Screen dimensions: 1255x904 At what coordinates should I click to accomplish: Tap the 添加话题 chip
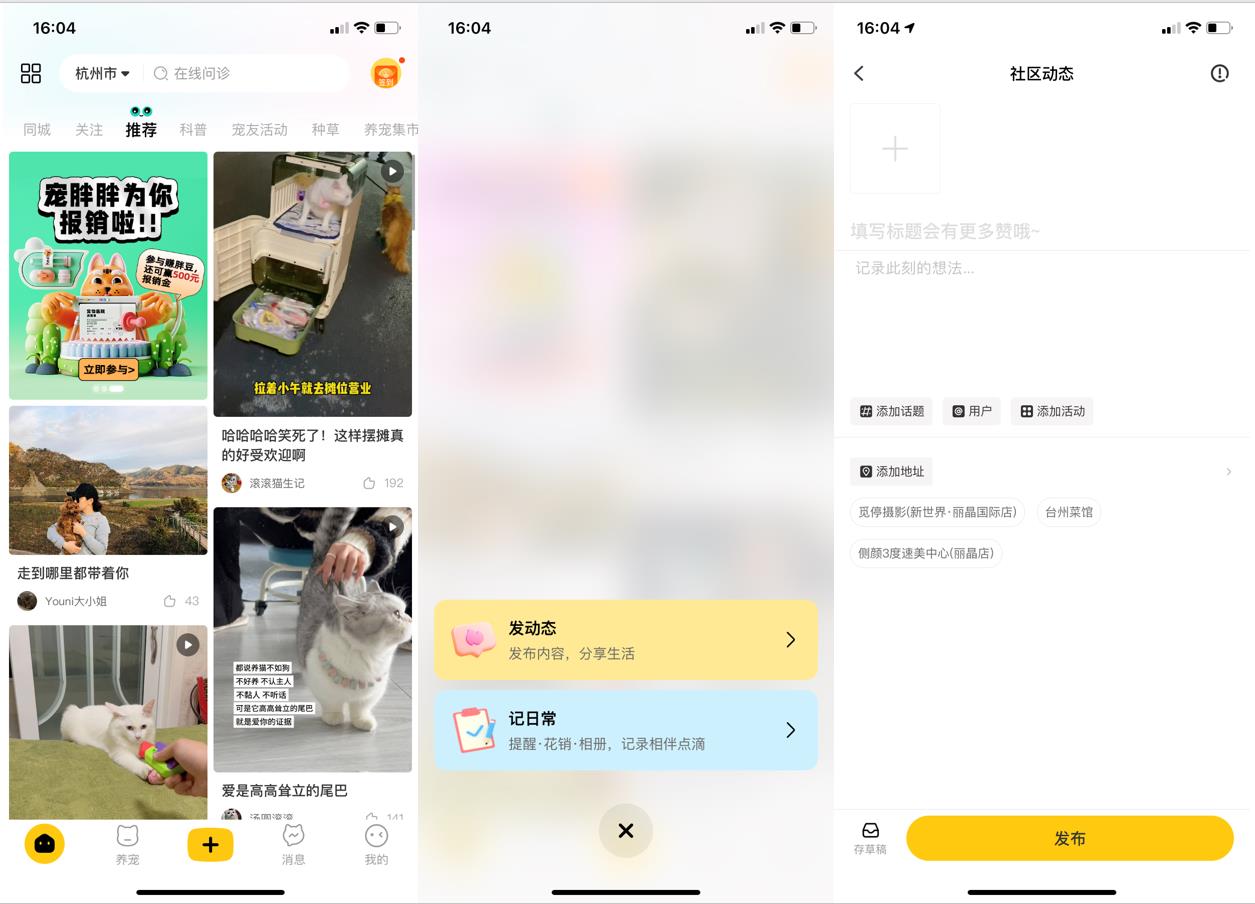[x=891, y=411]
